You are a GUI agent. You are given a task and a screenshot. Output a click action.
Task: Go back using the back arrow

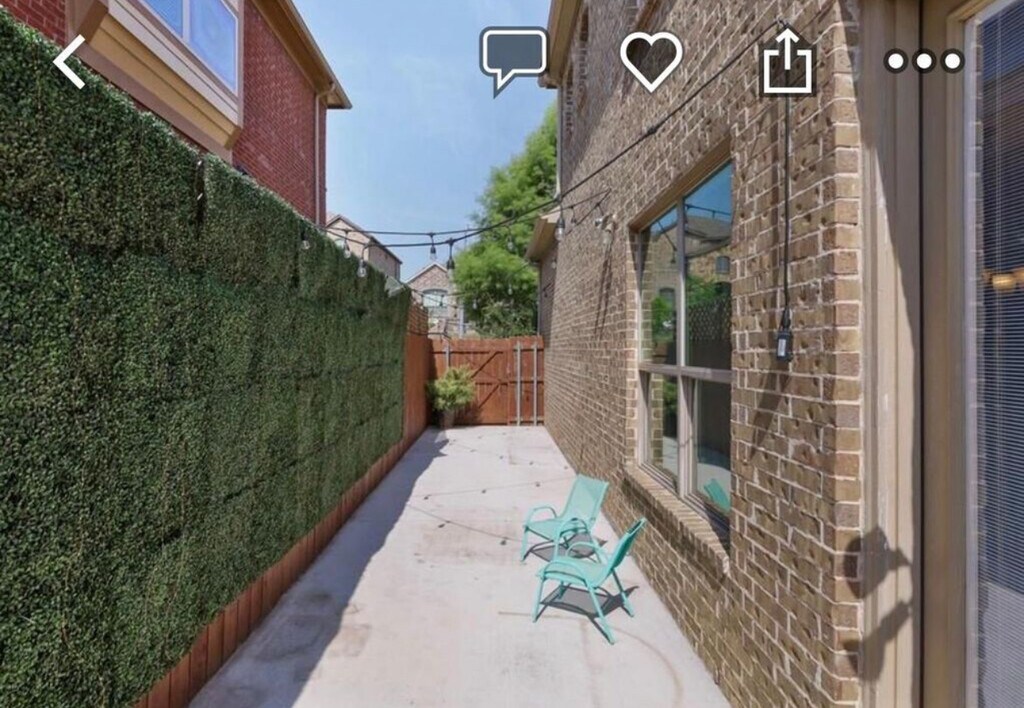(x=70, y=61)
